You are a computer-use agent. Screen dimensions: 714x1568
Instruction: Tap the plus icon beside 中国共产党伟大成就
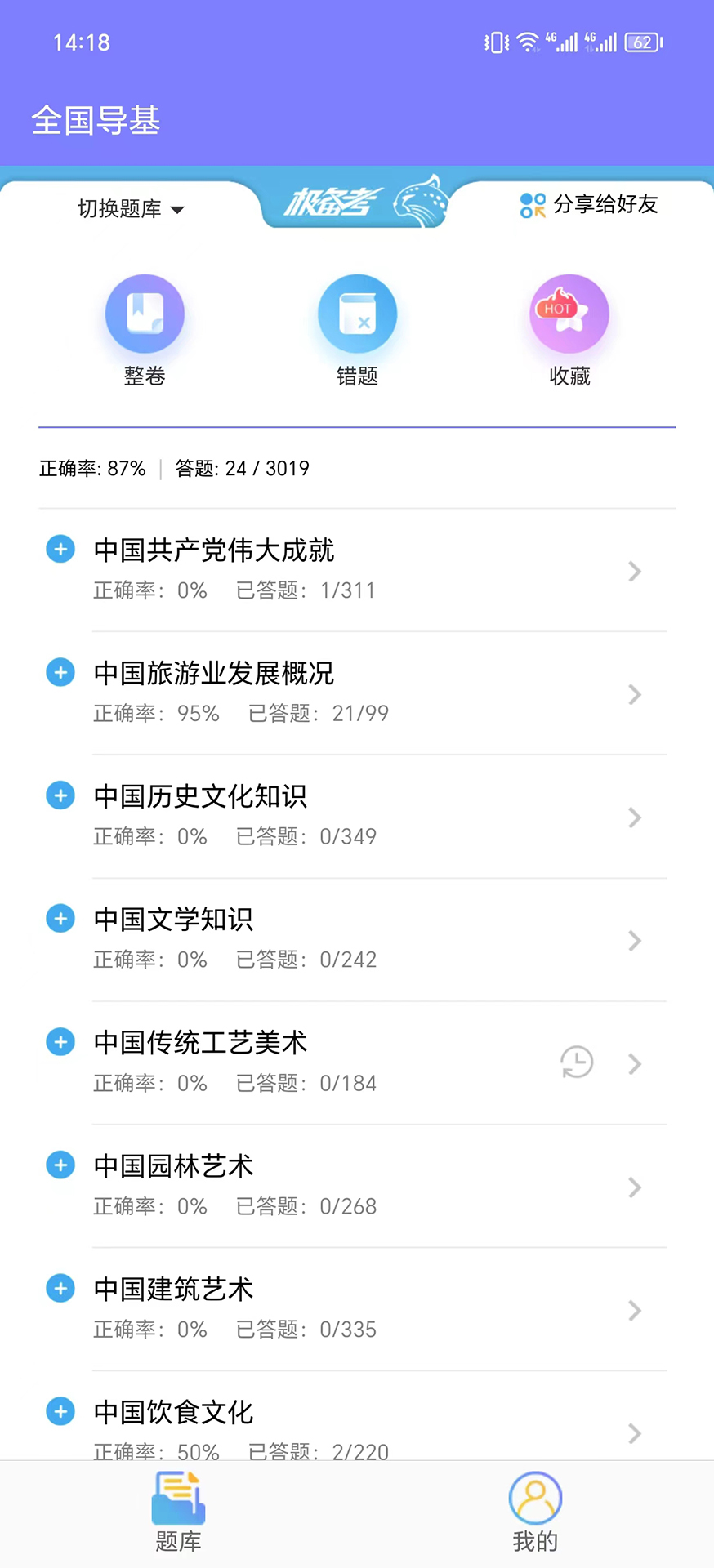pos(60,549)
